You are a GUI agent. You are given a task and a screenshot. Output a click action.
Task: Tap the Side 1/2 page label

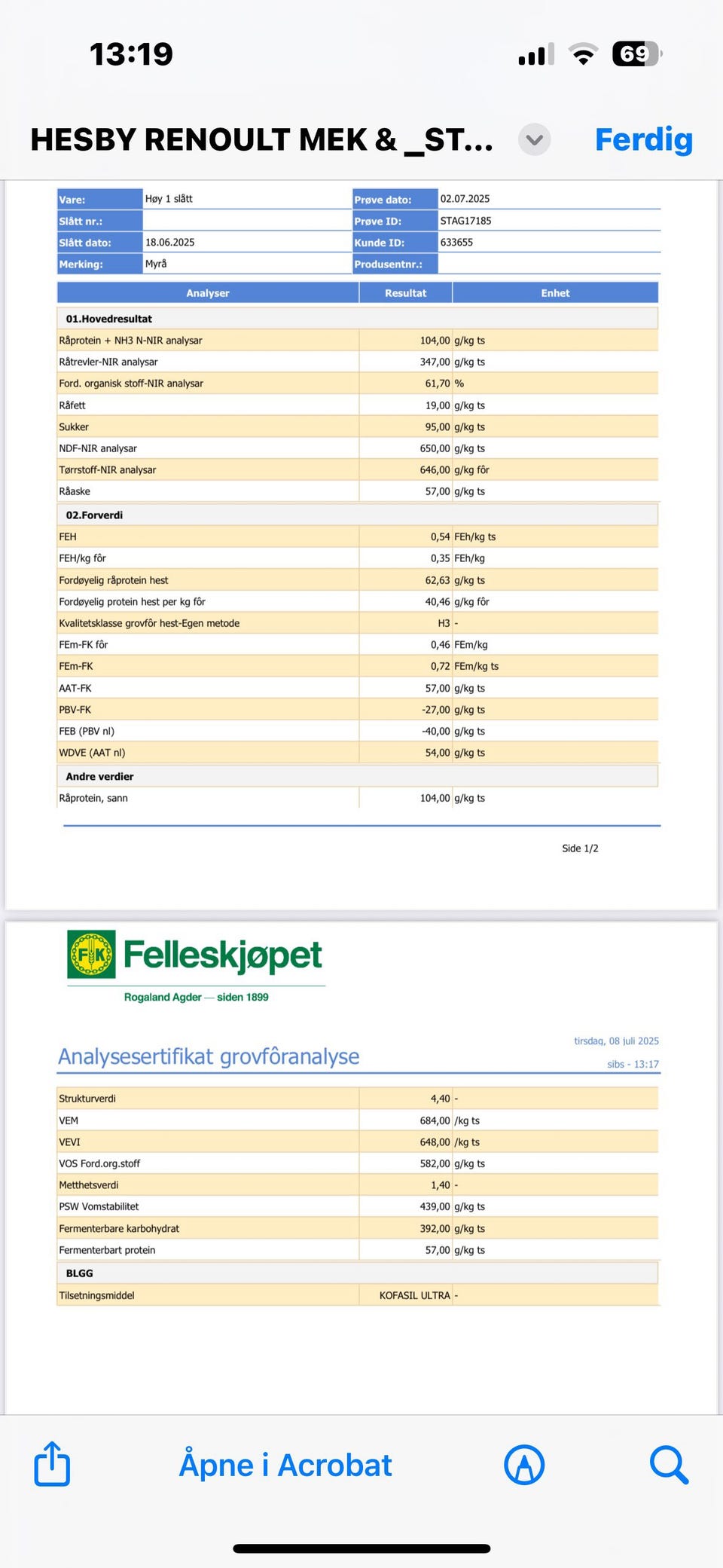[x=578, y=848]
